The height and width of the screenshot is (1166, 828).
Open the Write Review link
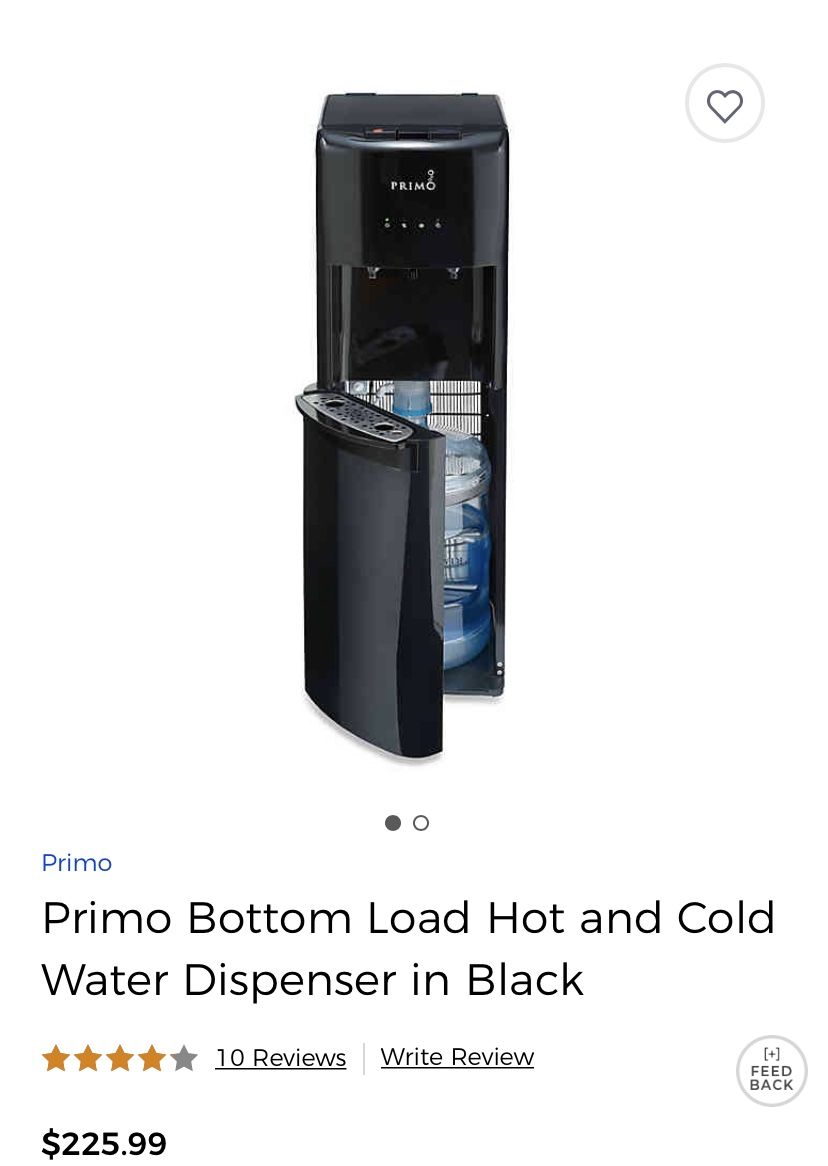[457, 1057]
